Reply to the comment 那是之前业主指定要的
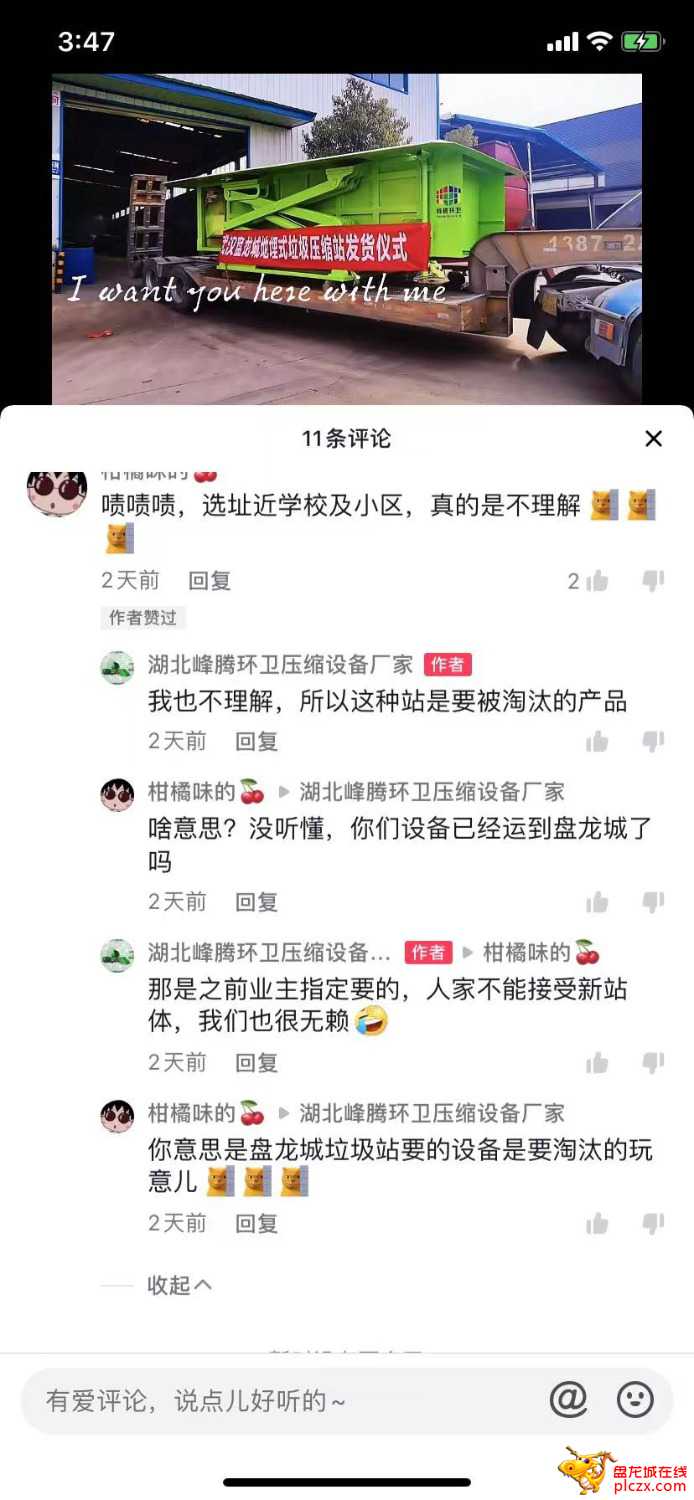Image resolution: width=694 pixels, height=1500 pixels. click(256, 1062)
